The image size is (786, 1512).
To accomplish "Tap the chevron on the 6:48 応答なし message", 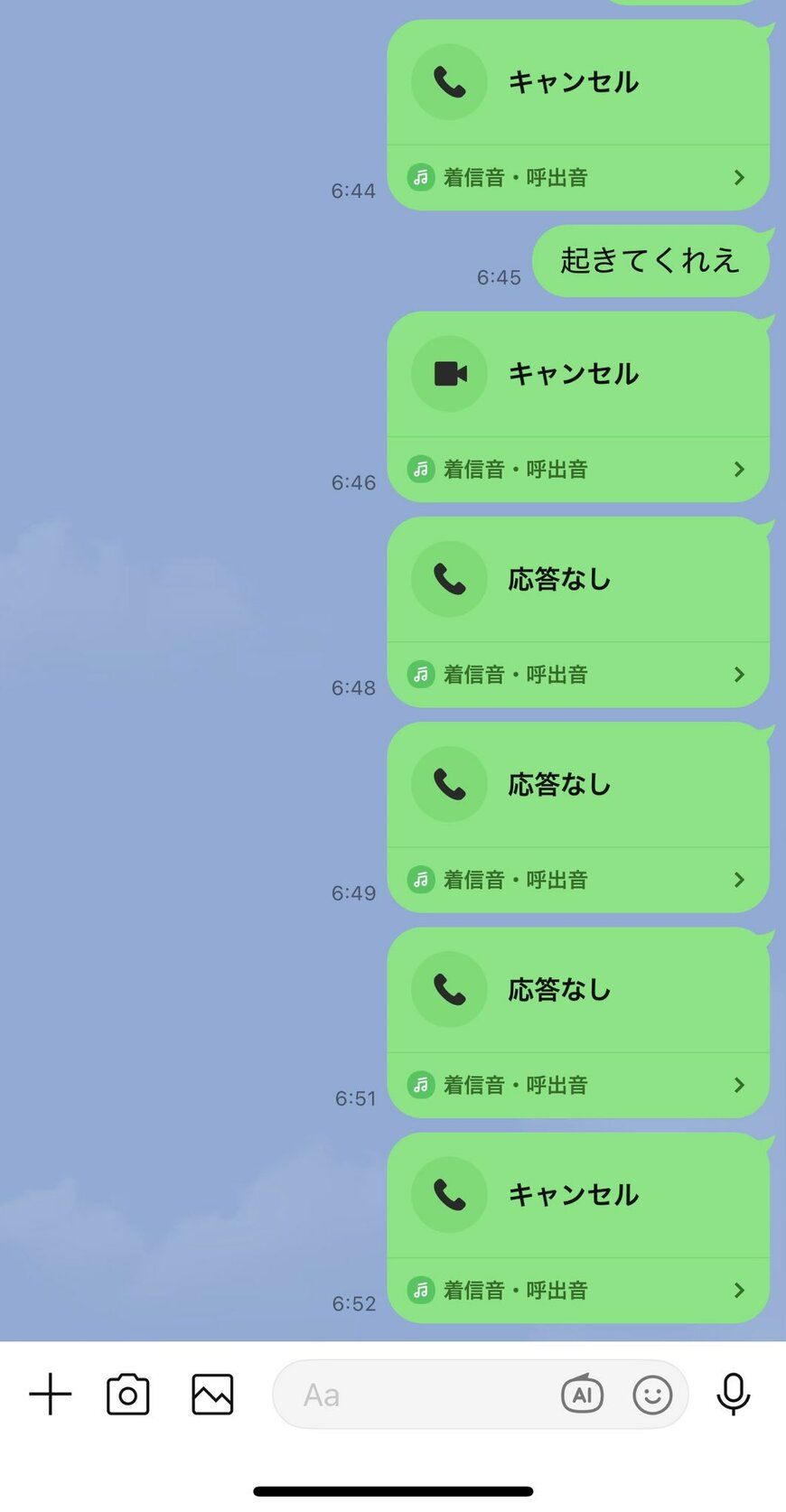I will [x=739, y=675].
